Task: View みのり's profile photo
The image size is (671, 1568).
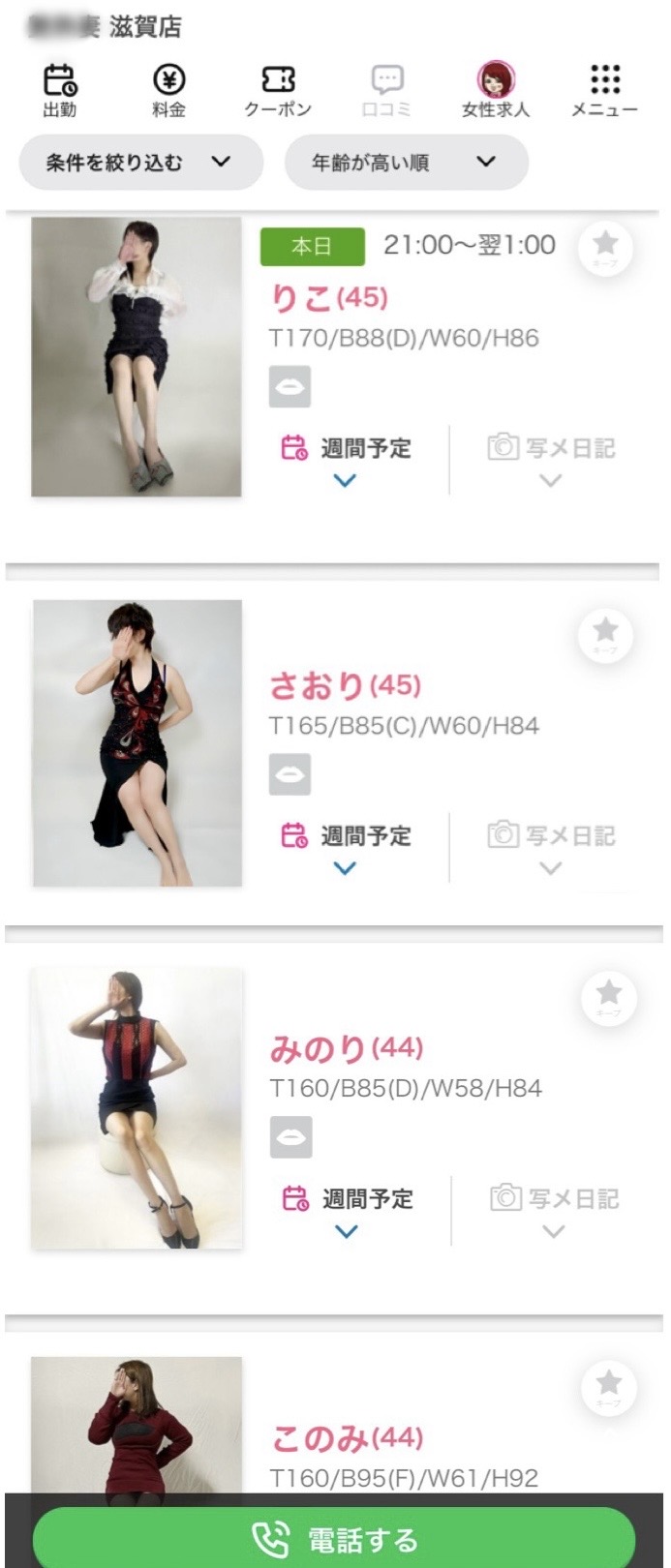Action: pyautogui.click(x=137, y=1109)
